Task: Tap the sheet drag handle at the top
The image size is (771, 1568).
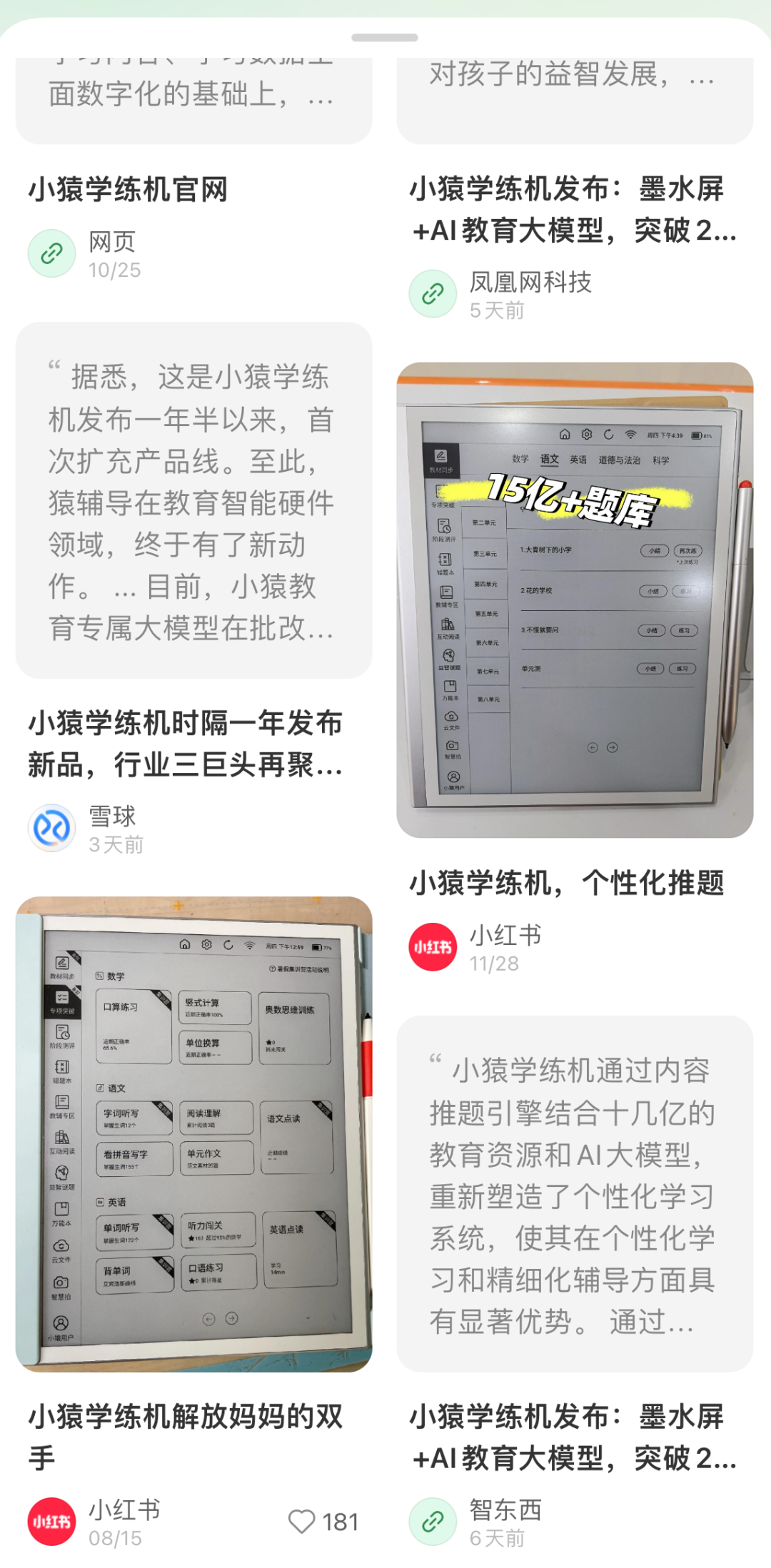Action: click(385, 38)
